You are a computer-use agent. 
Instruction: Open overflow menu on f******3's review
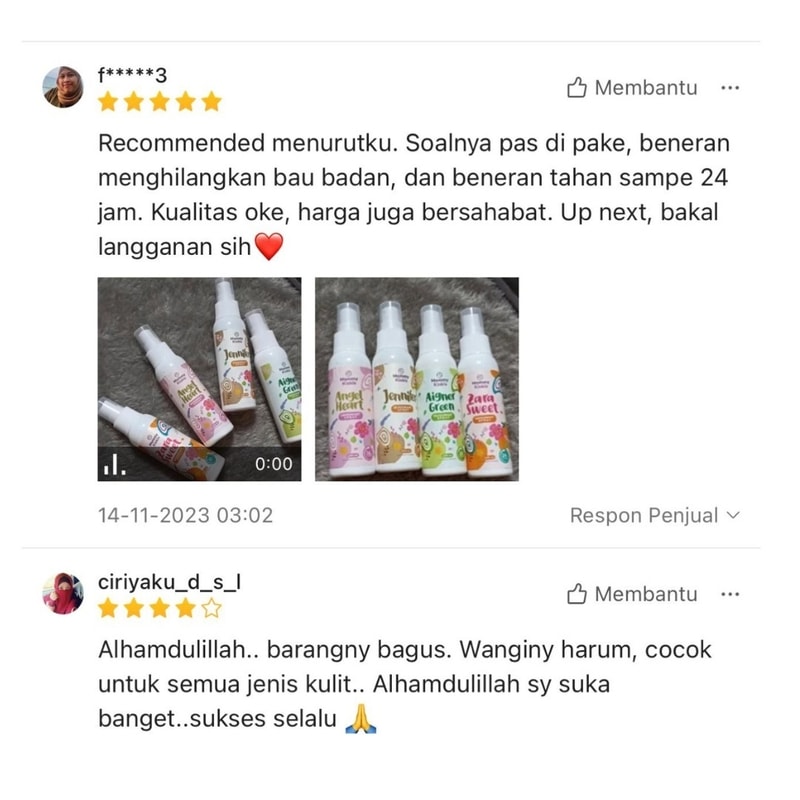(x=730, y=88)
